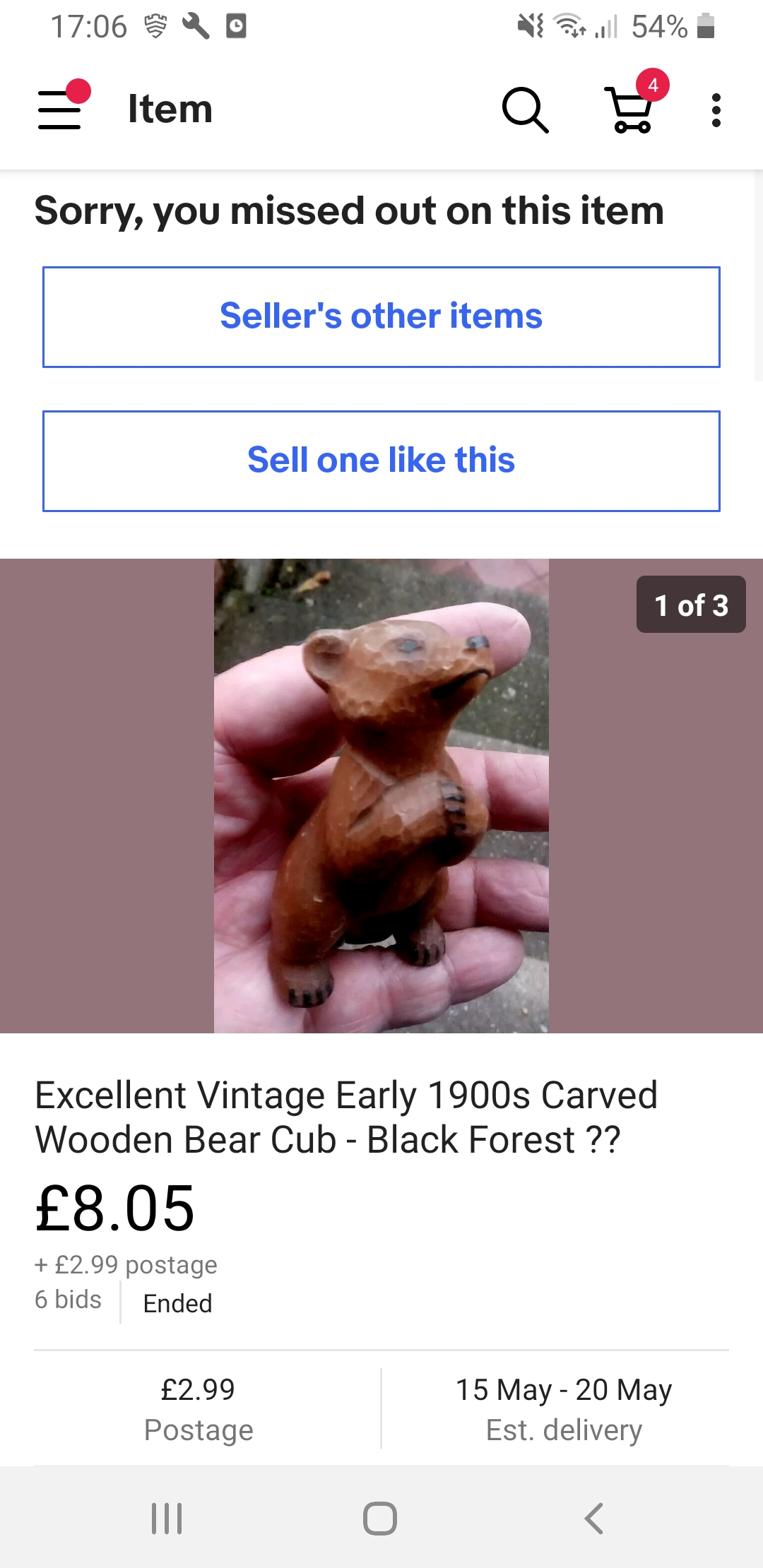Tap the system home button
This screenshot has height=1568, width=763.
coord(380,1518)
